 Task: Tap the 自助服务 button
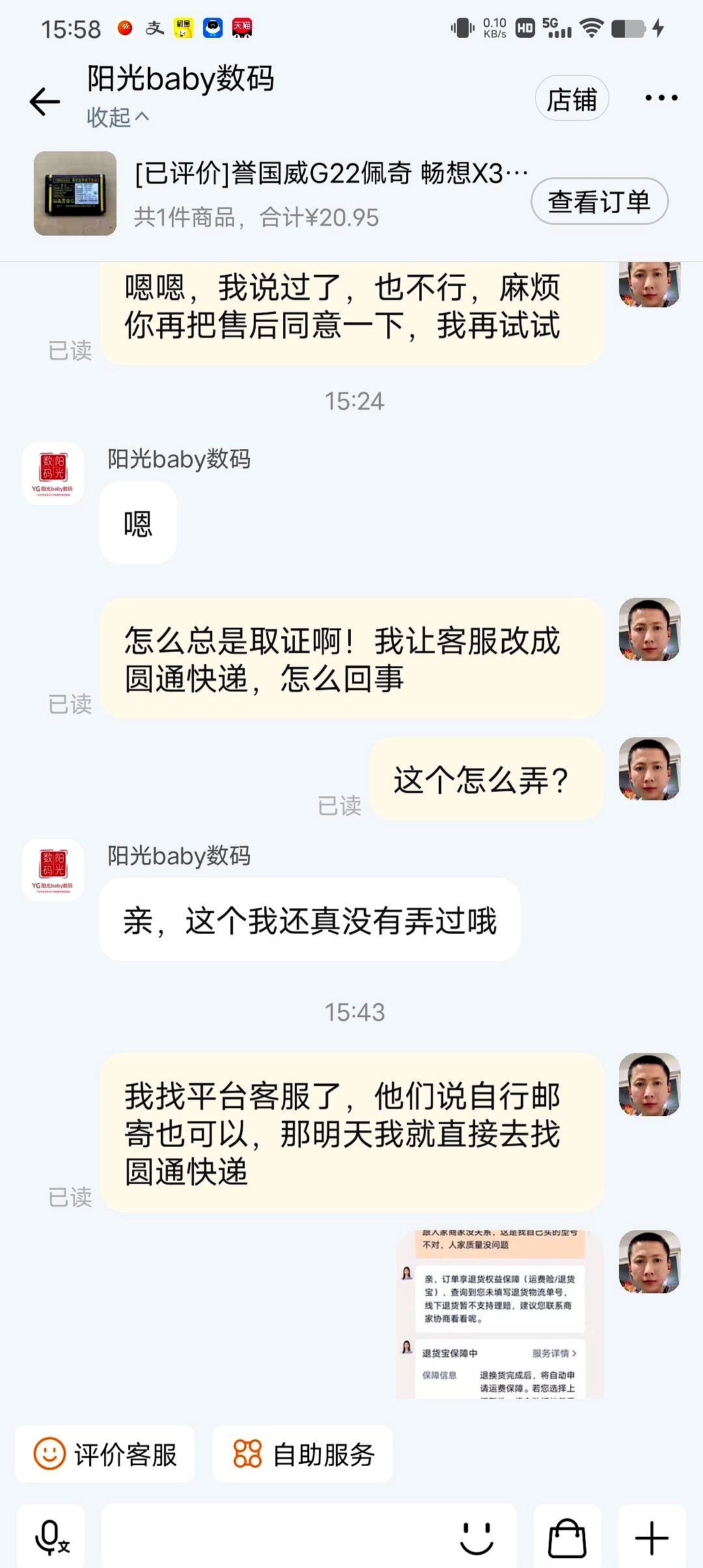coord(302,1453)
